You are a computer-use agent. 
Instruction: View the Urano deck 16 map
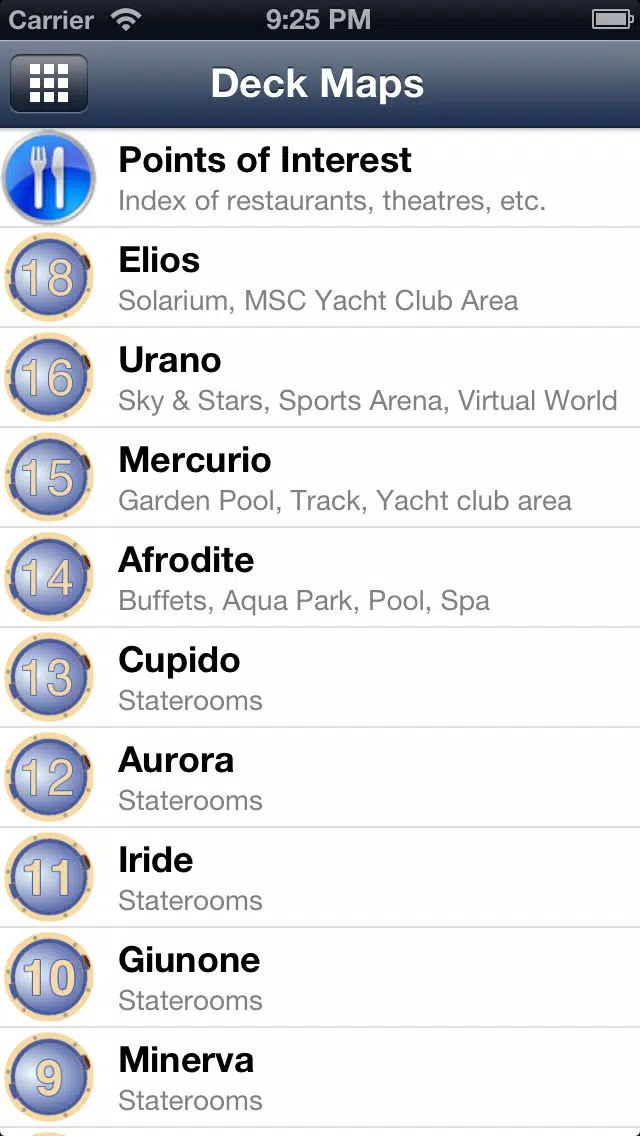[x=320, y=377]
